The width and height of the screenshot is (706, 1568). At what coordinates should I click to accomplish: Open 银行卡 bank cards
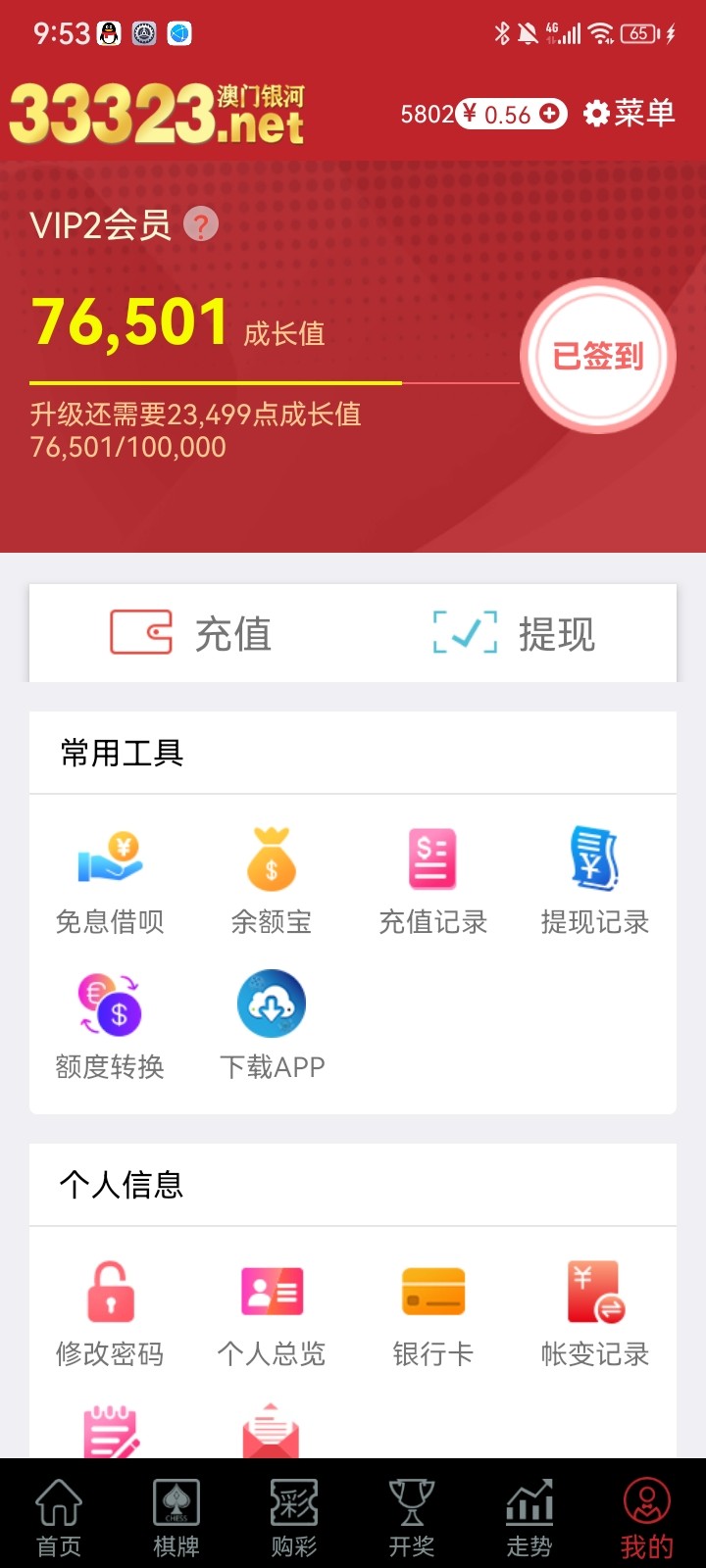pyautogui.click(x=432, y=1312)
